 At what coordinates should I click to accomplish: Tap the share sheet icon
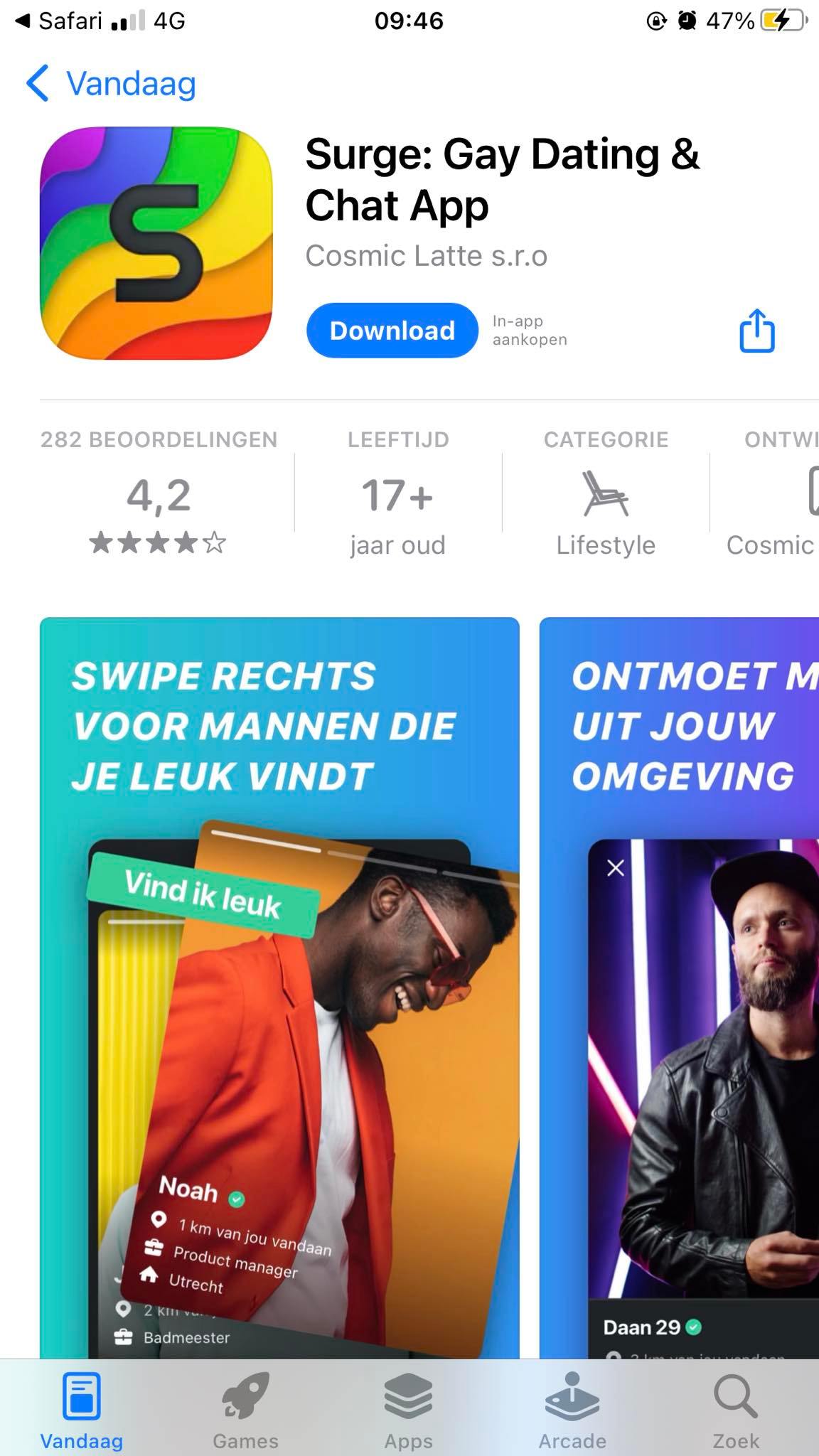756,331
